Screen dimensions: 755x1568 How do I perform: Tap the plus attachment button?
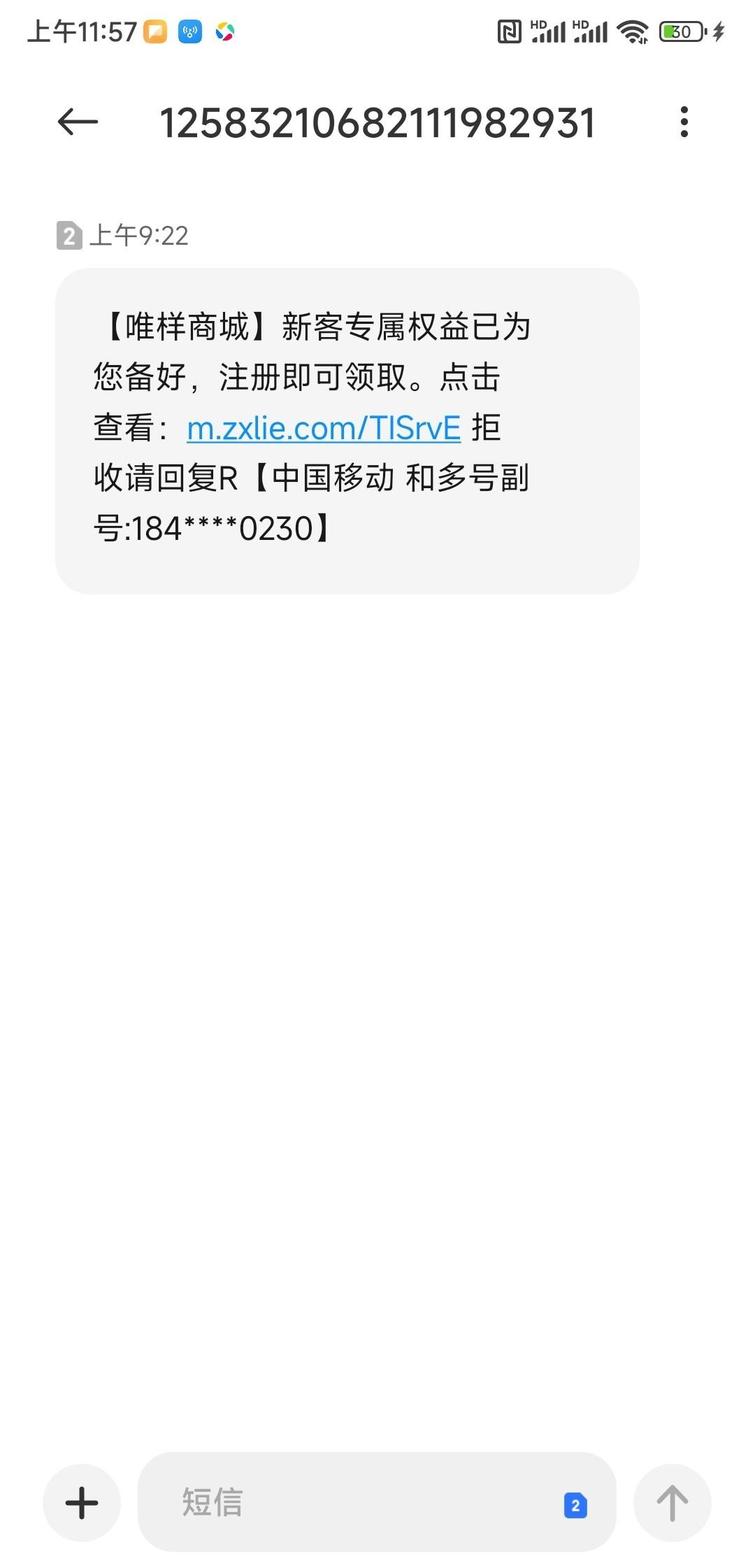coord(82,1502)
